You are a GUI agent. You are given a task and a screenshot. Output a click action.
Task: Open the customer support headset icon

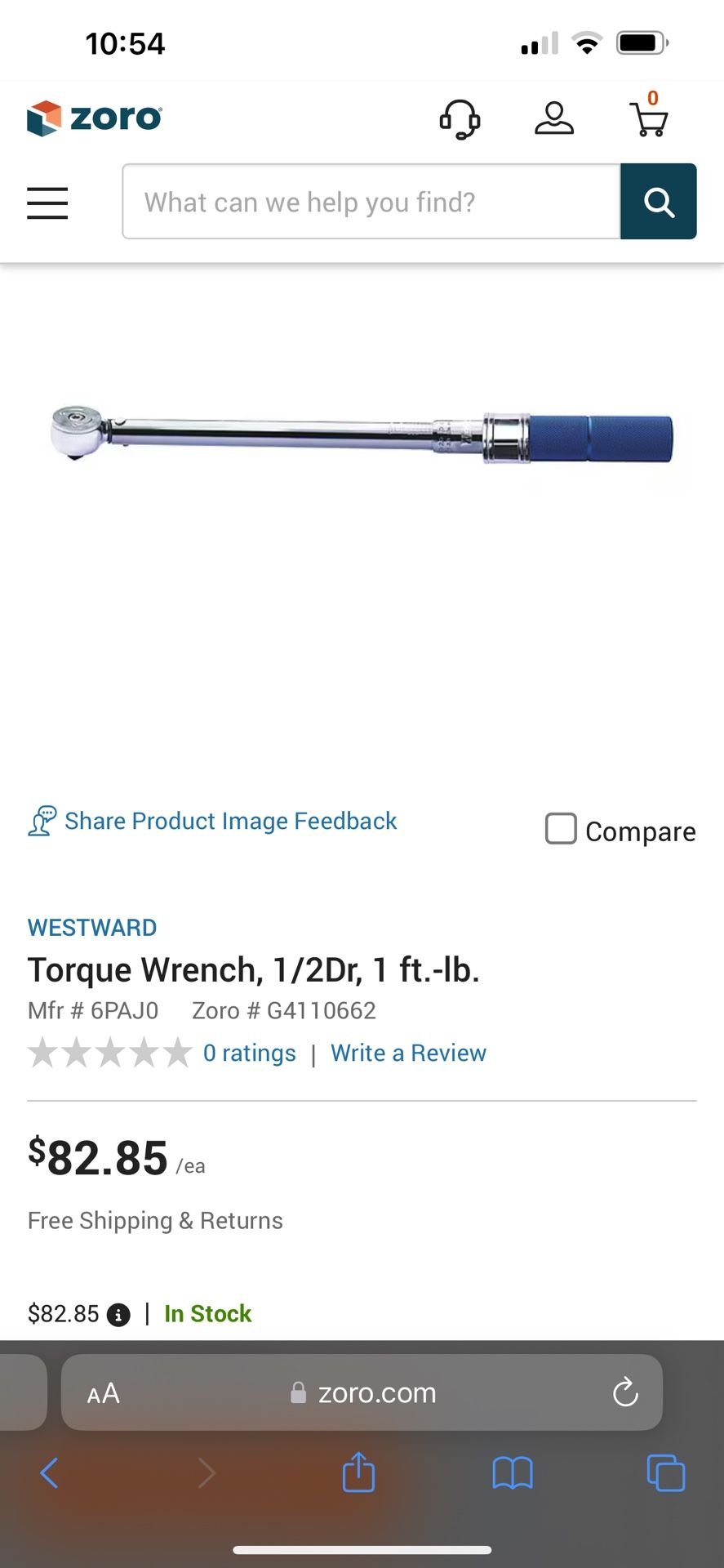(x=460, y=119)
